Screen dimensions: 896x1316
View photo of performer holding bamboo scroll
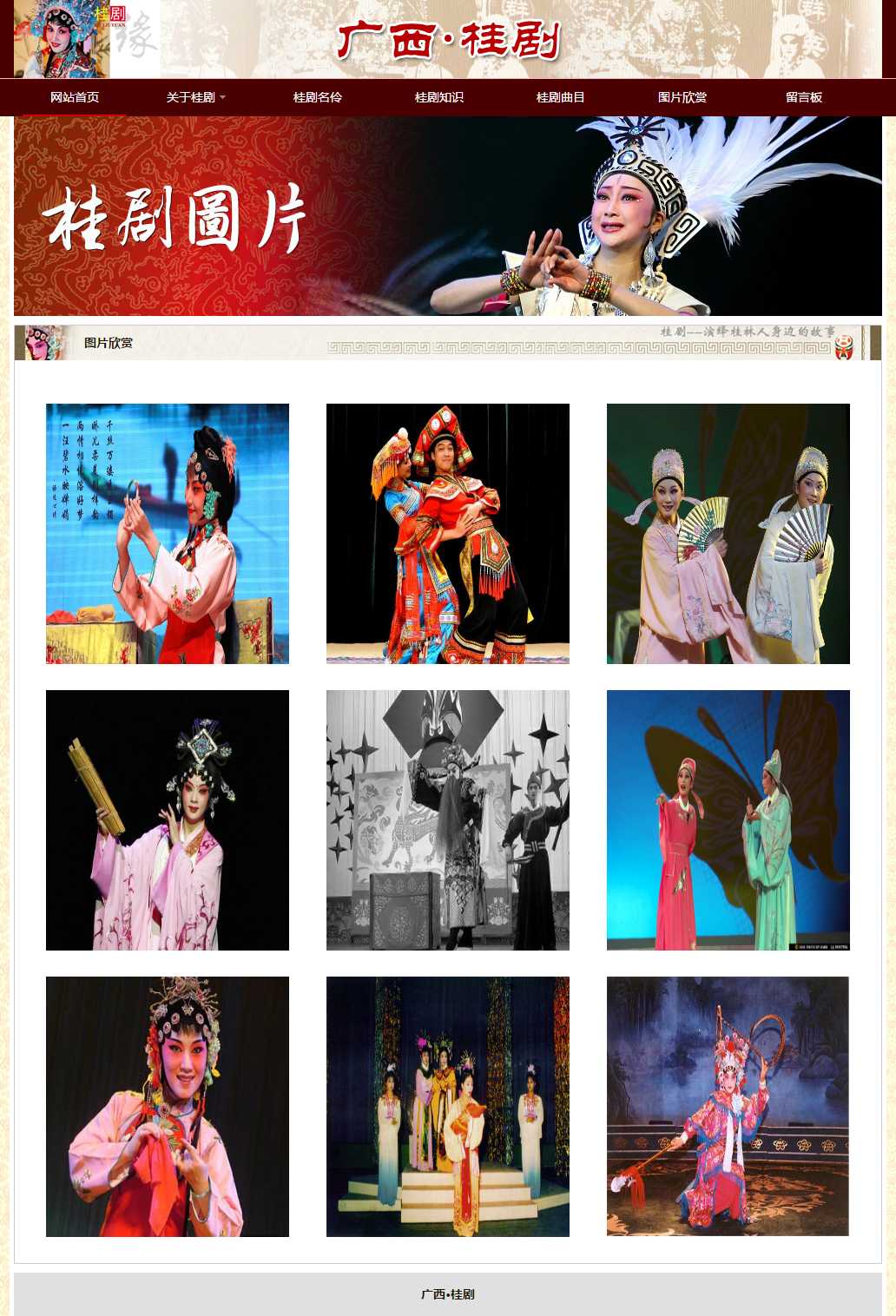pos(168,820)
